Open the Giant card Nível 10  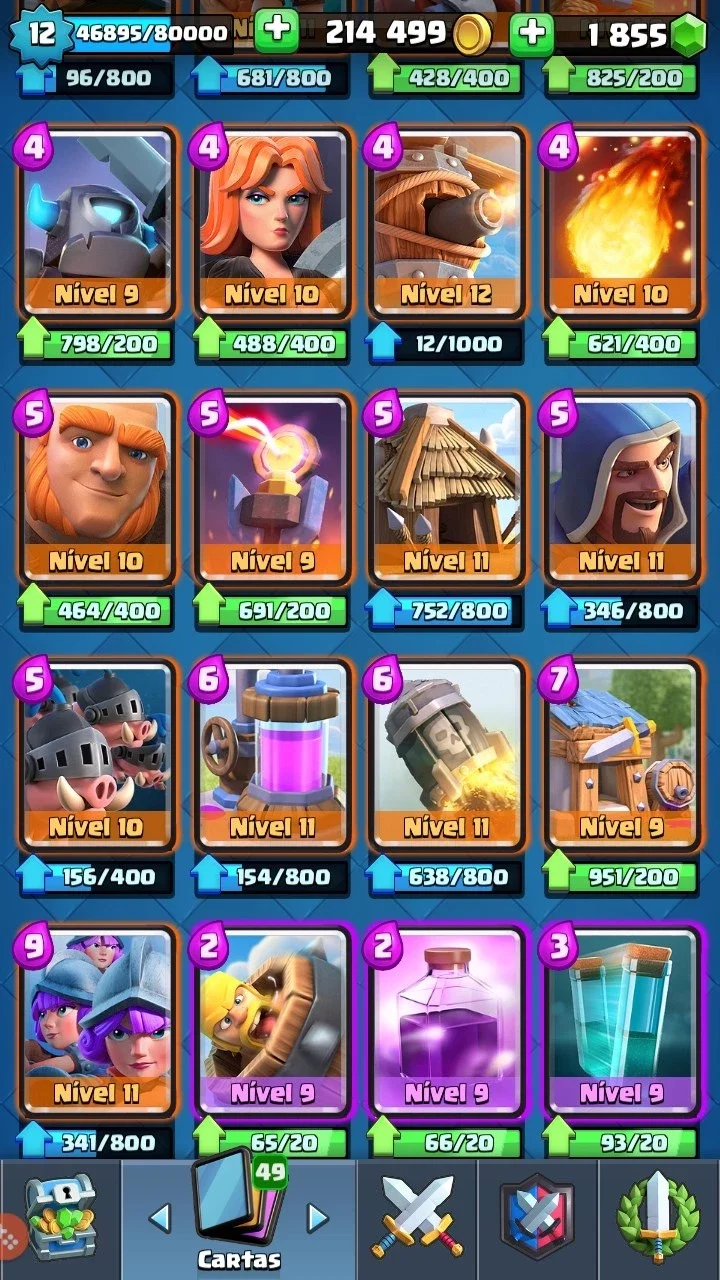coord(96,489)
